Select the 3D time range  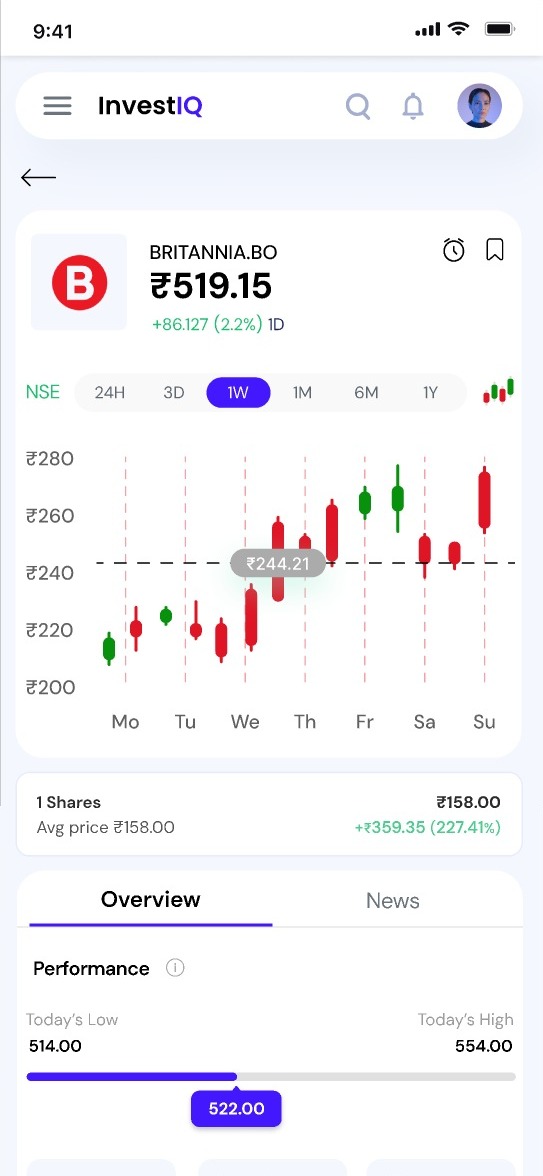[174, 393]
